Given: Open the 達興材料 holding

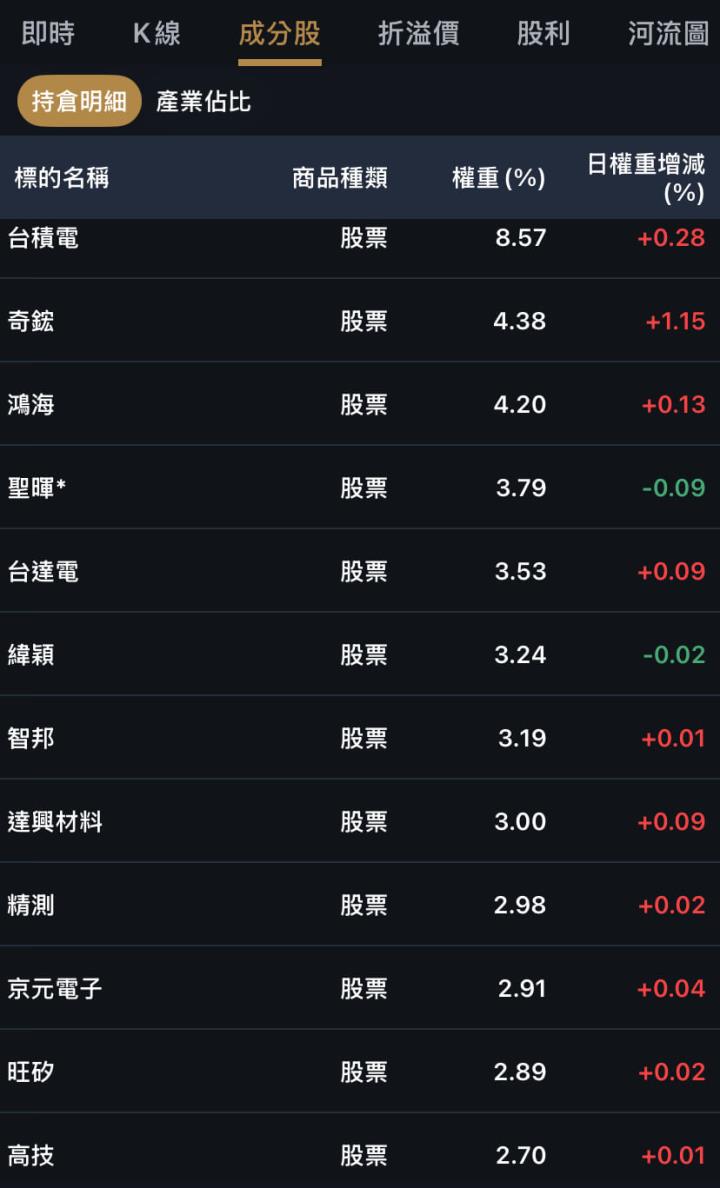Looking at the screenshot, I should pyautogui.click(x=56, y=821).
